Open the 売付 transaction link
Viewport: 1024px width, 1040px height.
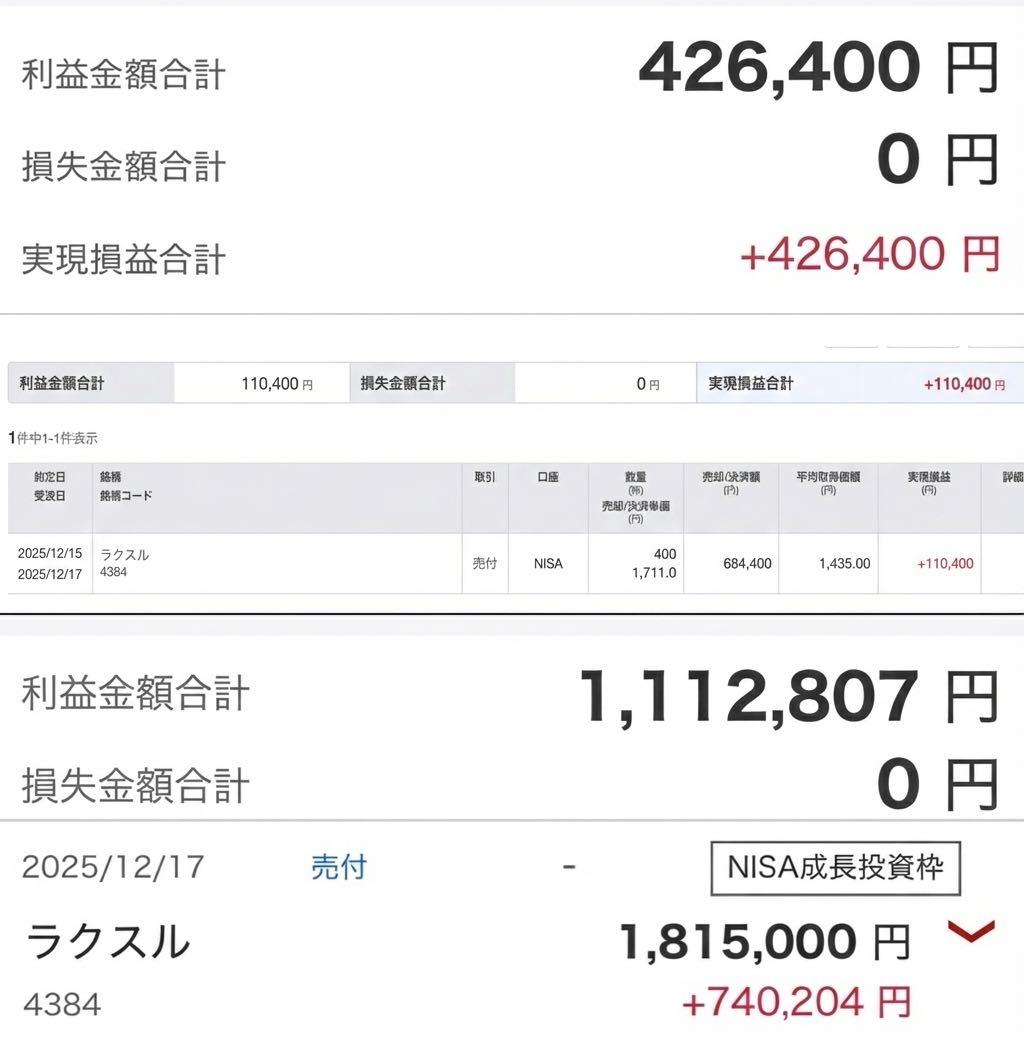pyautogui.click(x=338, y=868)
